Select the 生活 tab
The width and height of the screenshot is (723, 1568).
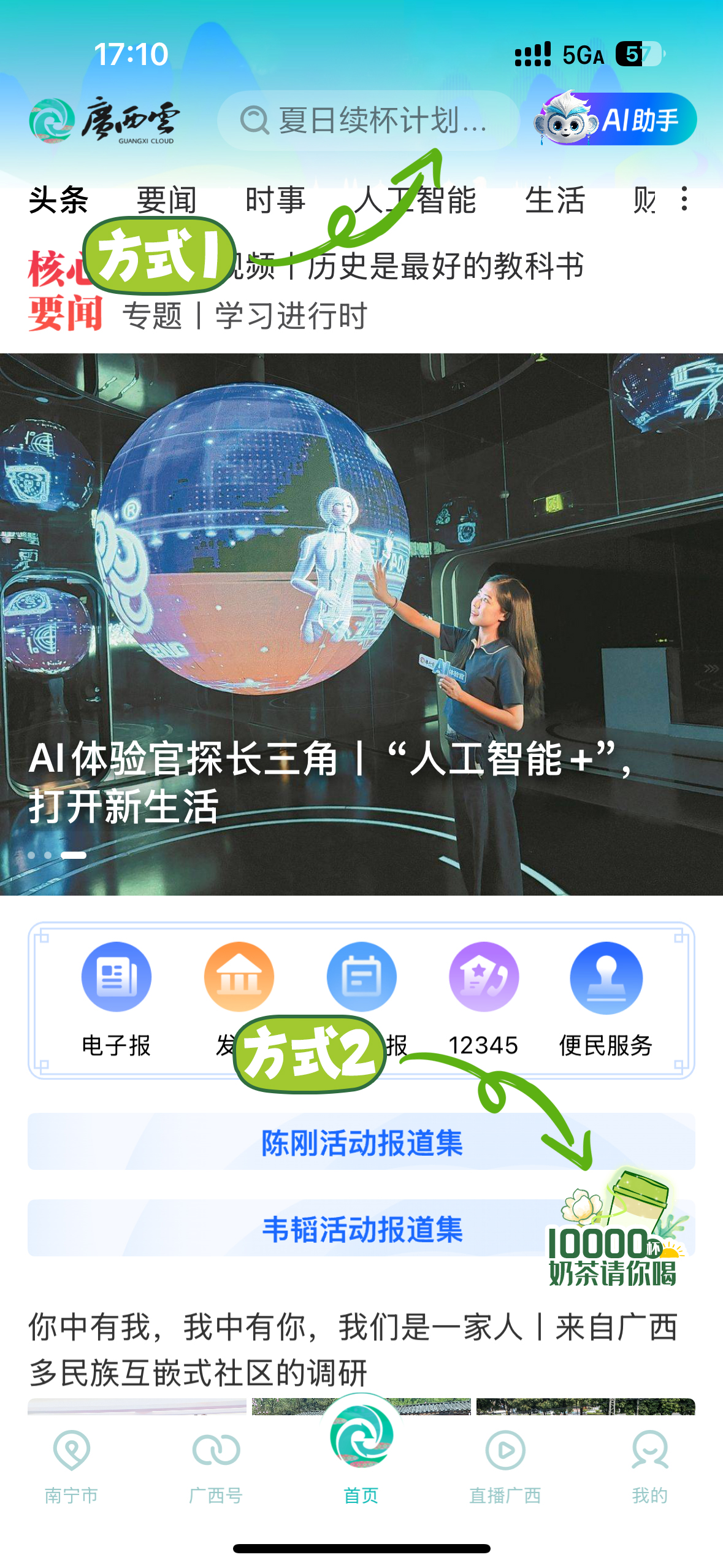click(x=555, y=200)
